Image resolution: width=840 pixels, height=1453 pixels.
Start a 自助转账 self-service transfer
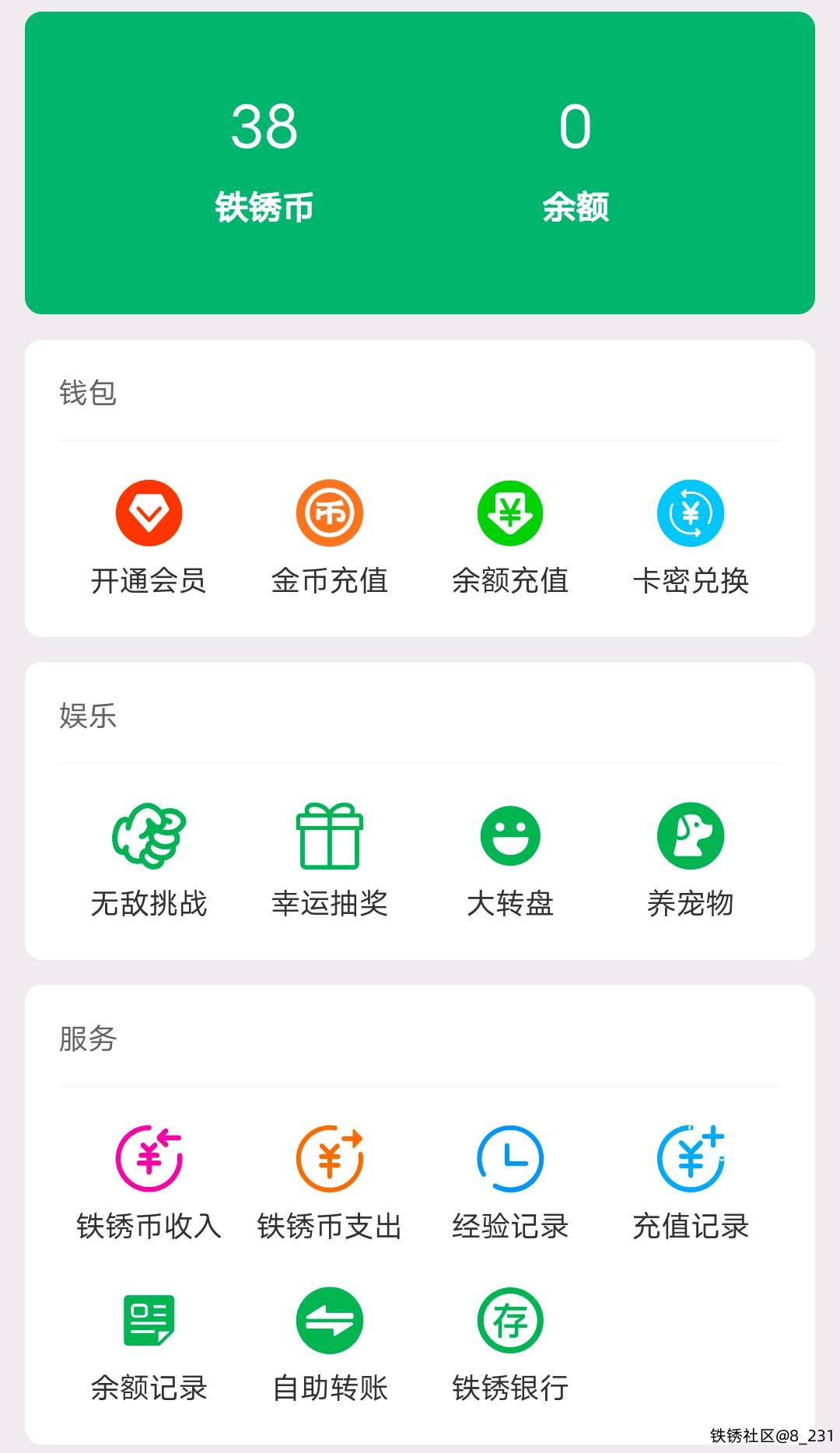coord(330,1343)
